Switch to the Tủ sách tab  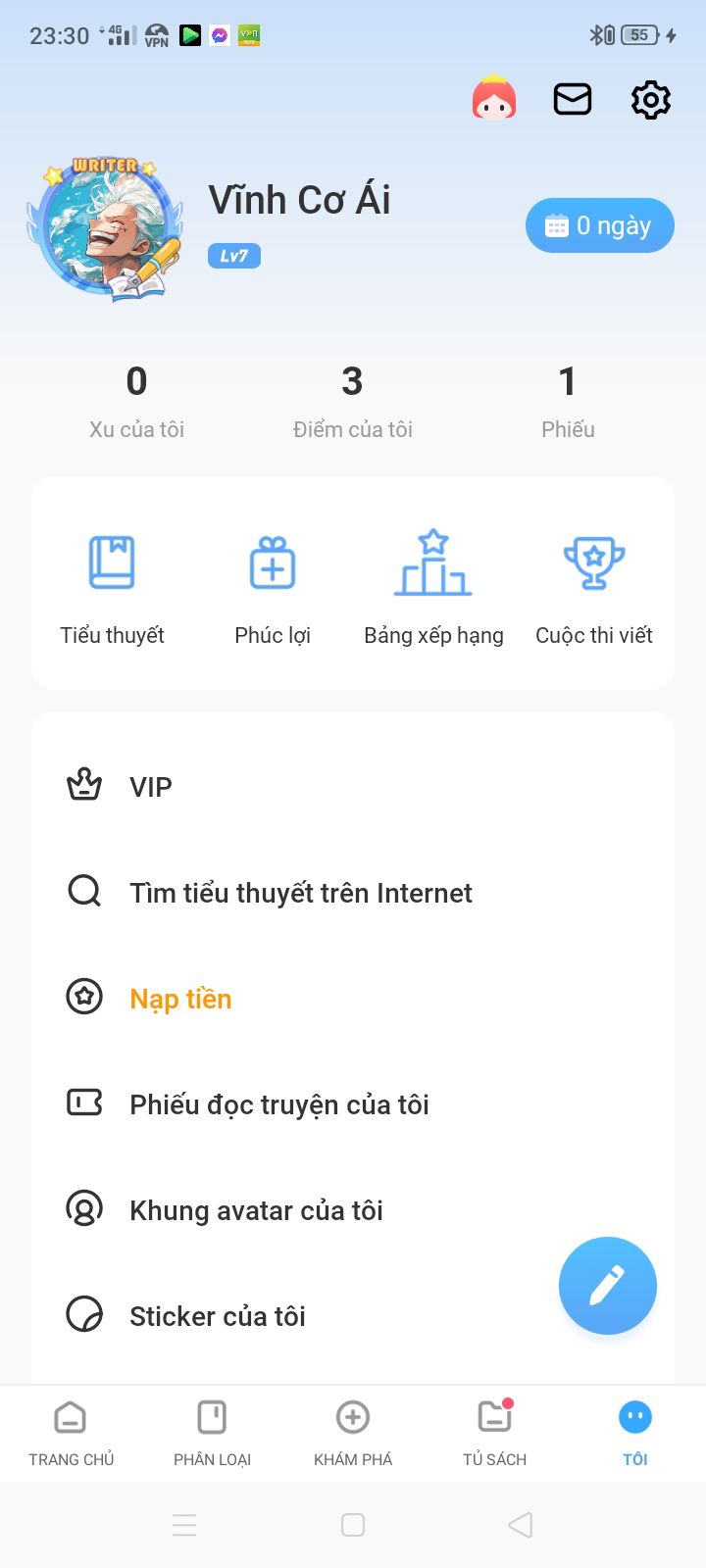click(494, 1433)
